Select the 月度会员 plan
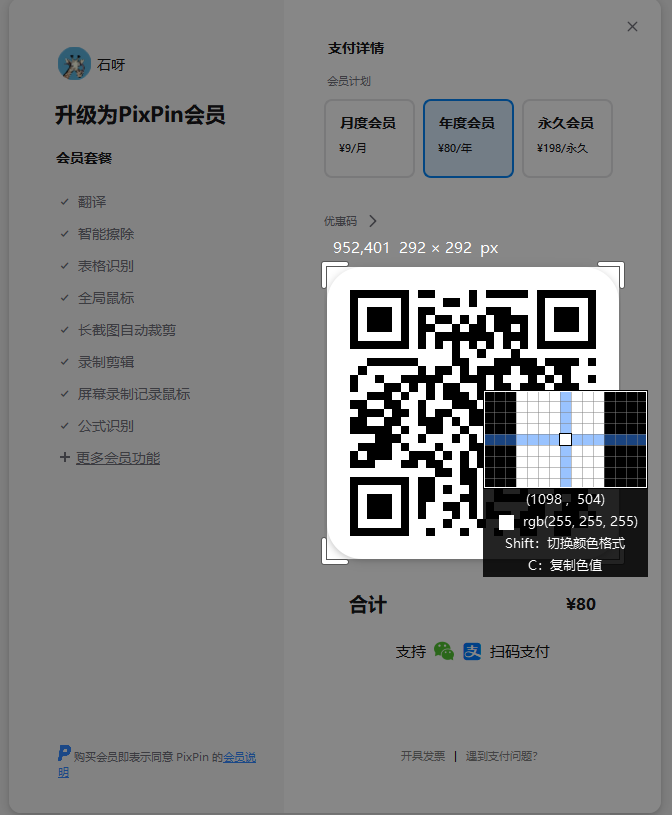Viewport: 672px width, 815px height. (x=370, y=138)
